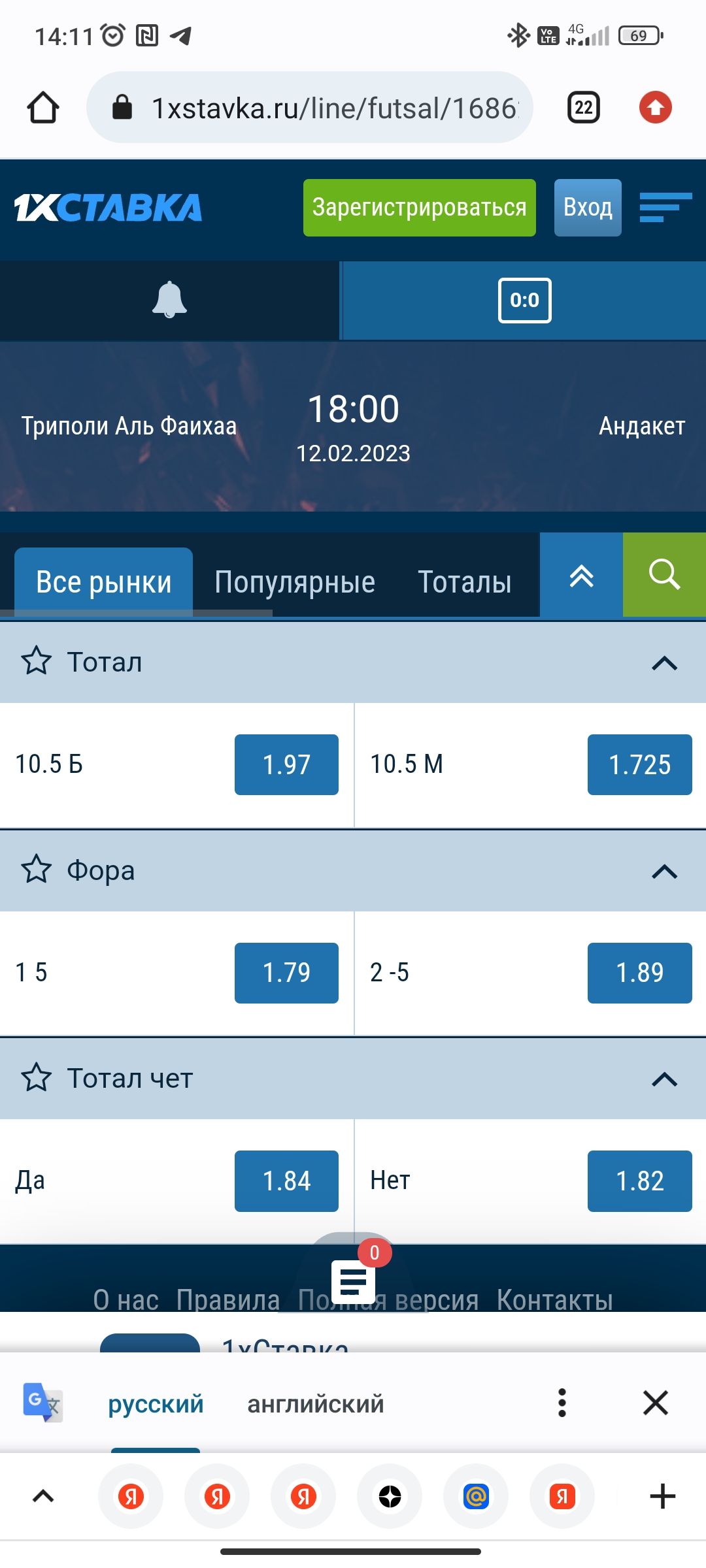Choose Тотал чет Нет at 1.82
706x1568 pixels.
pos(639,1181)
